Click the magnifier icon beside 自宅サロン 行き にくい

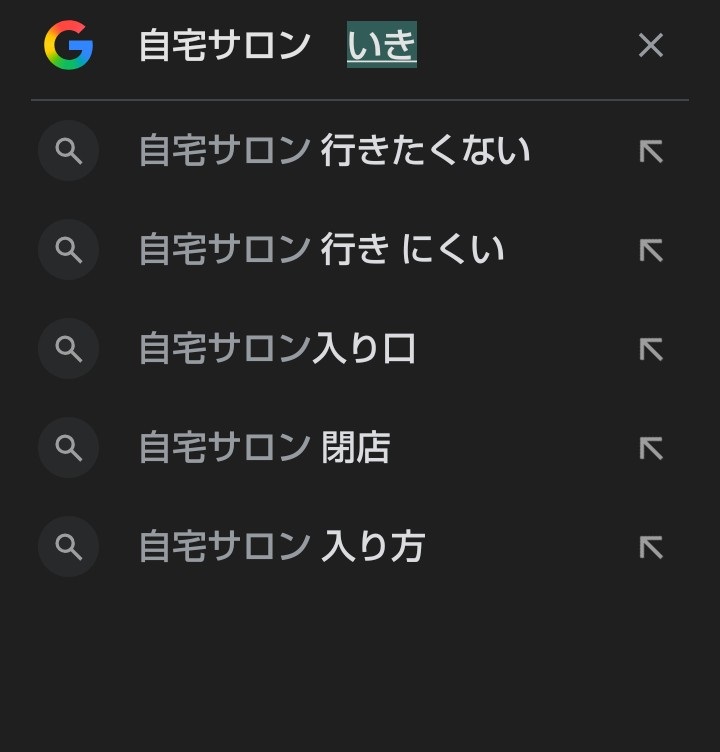67,249
